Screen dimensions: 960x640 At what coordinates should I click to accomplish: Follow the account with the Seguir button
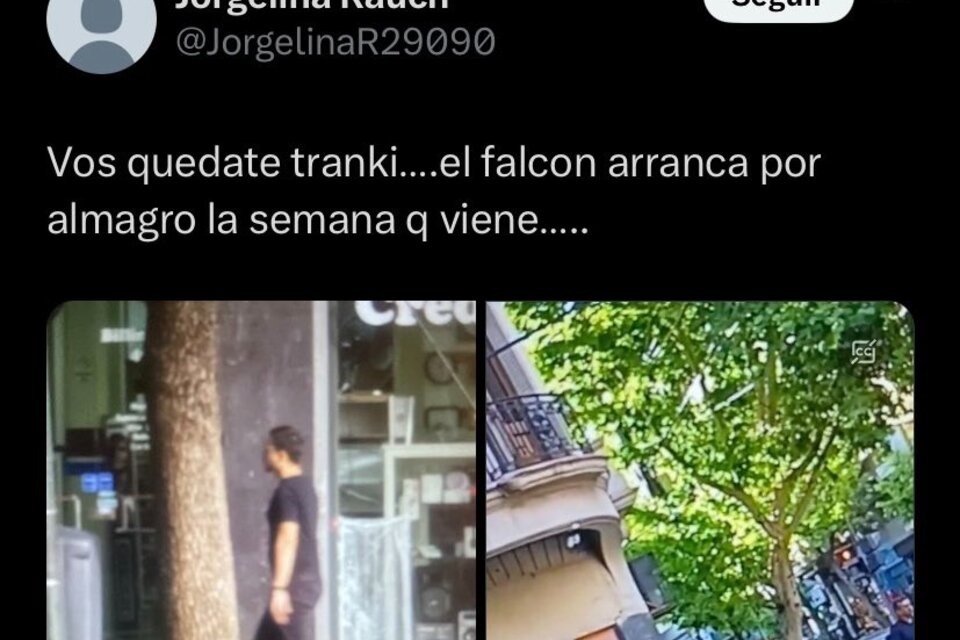778,6
